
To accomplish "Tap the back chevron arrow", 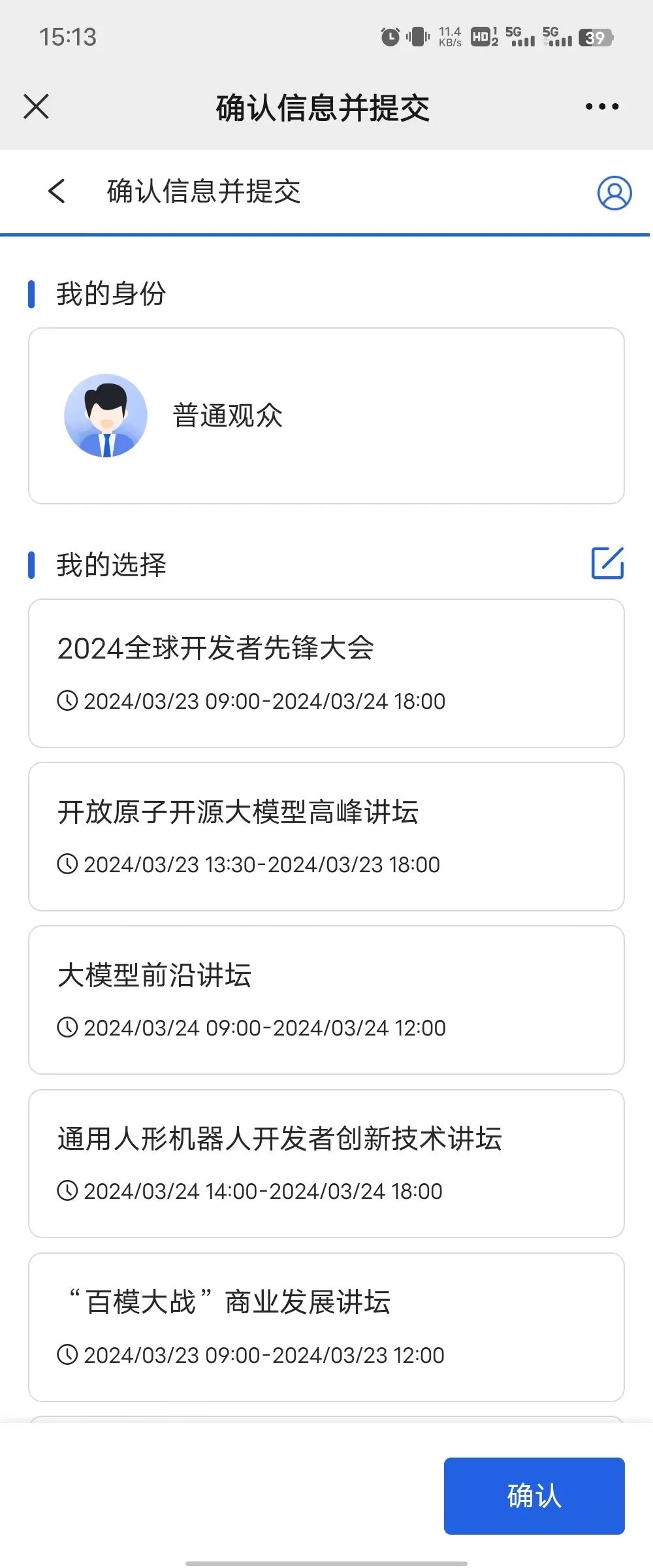I will coord(56,191).
